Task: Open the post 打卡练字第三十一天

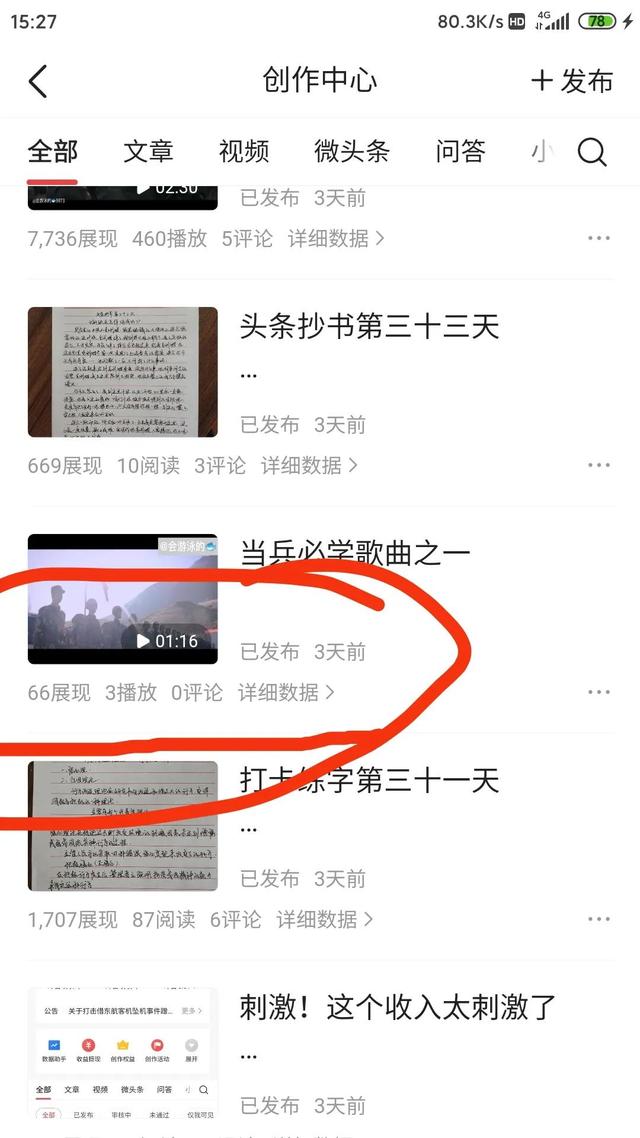Action: click(x=369, y=780)
